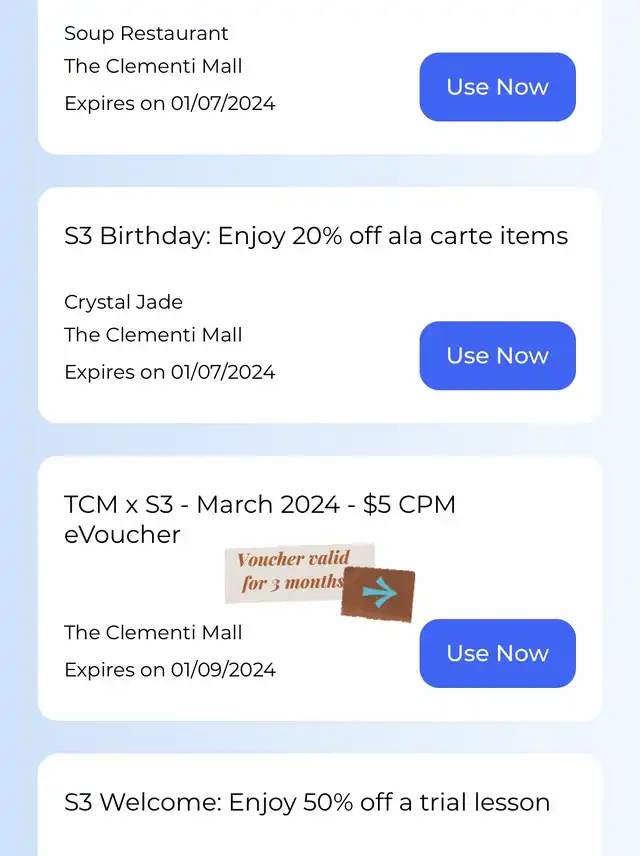The height and width of the screenshot is (856, 640).
Task: Tap Use Now for the Soup Restaurant voucher
Action: click(x=497, y=87)
